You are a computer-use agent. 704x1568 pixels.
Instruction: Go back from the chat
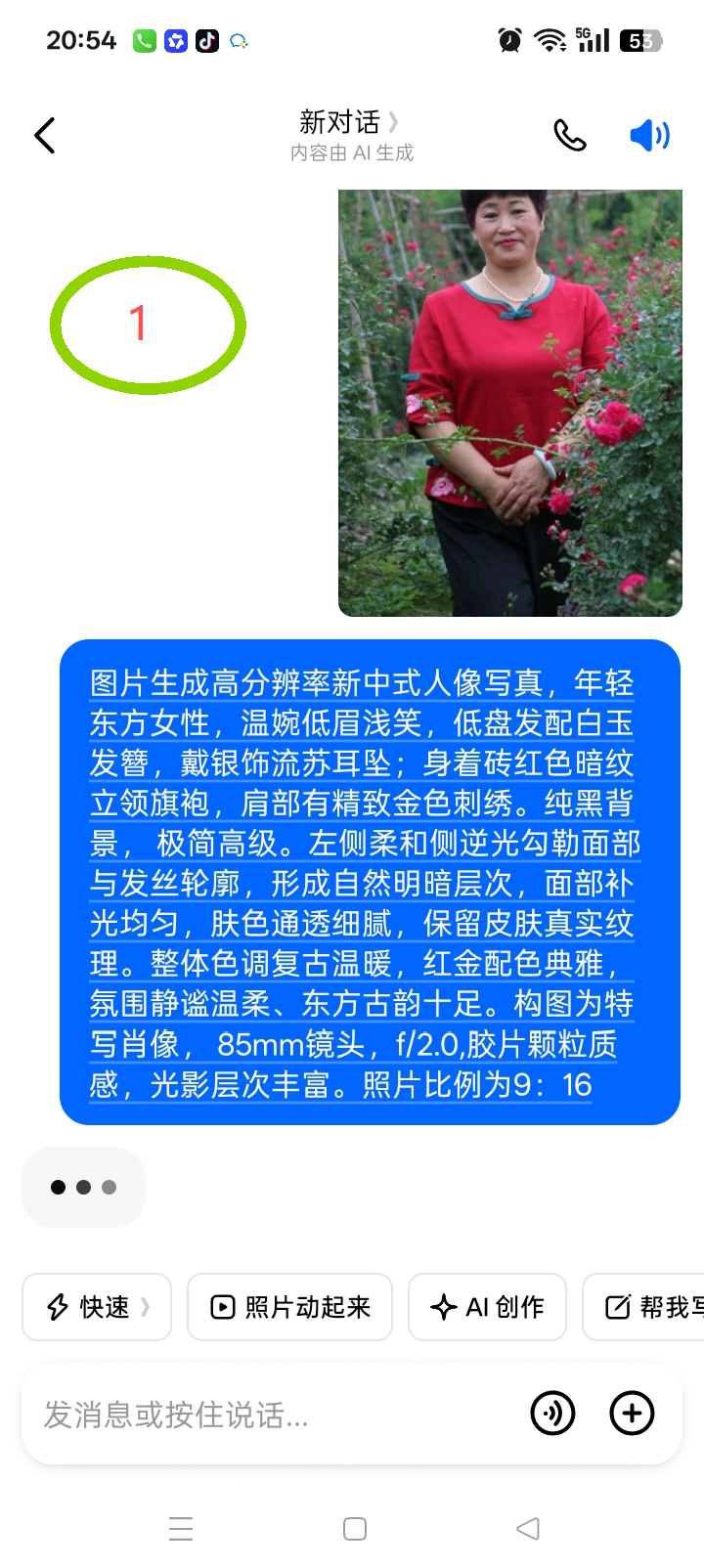click(x=45, y=136)
